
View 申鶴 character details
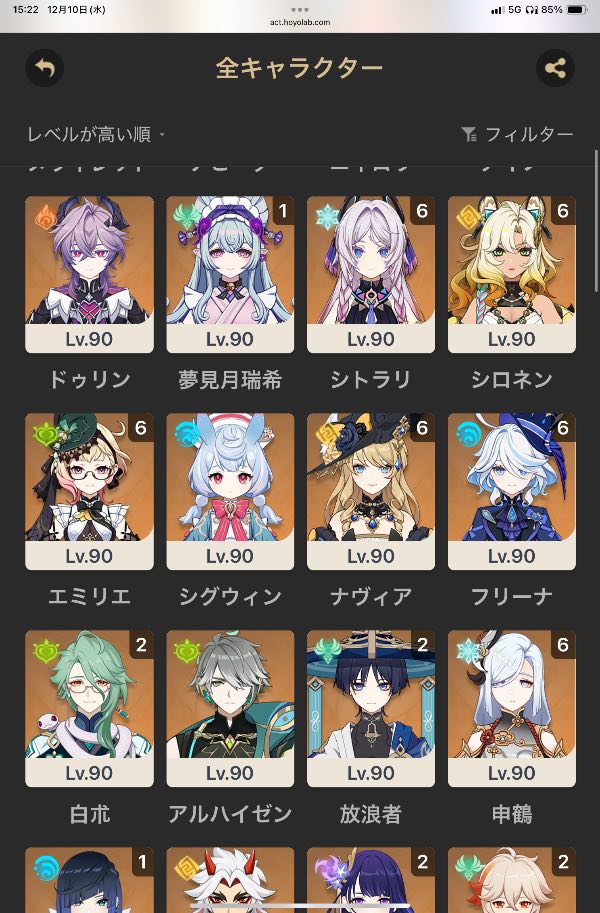[x=511, y=708]
